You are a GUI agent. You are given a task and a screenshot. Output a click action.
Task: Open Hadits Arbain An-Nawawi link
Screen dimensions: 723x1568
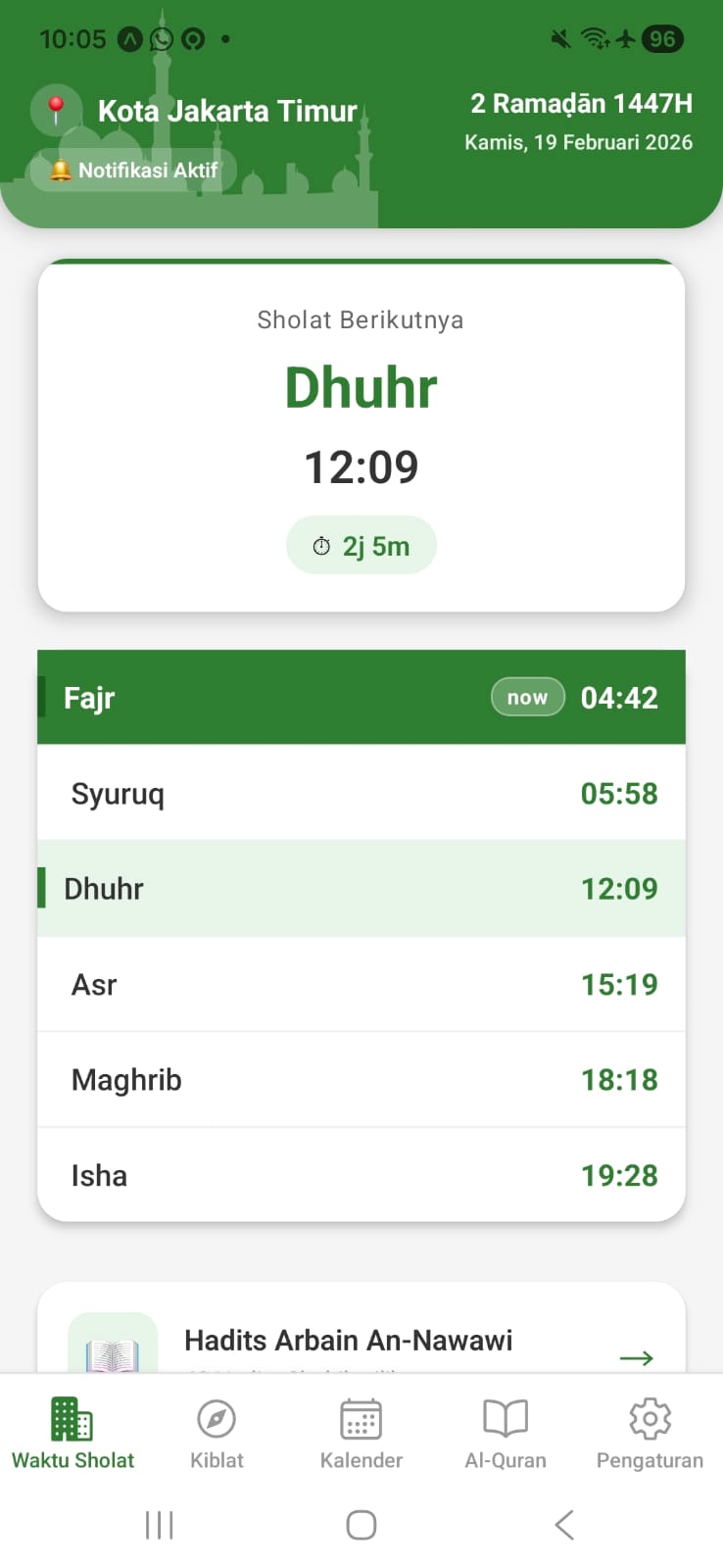[x=349, y=1341]
